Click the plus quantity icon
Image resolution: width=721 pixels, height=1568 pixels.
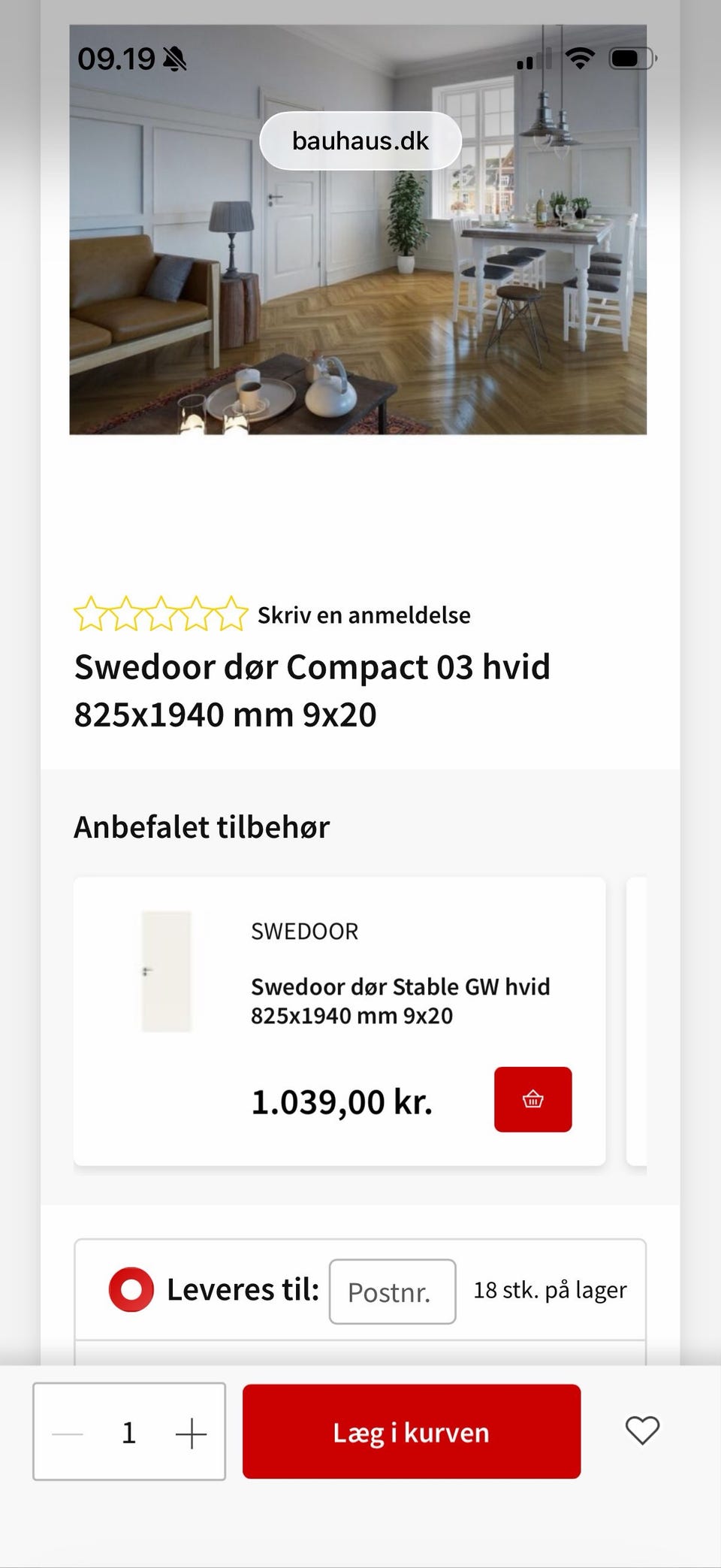193,1431
